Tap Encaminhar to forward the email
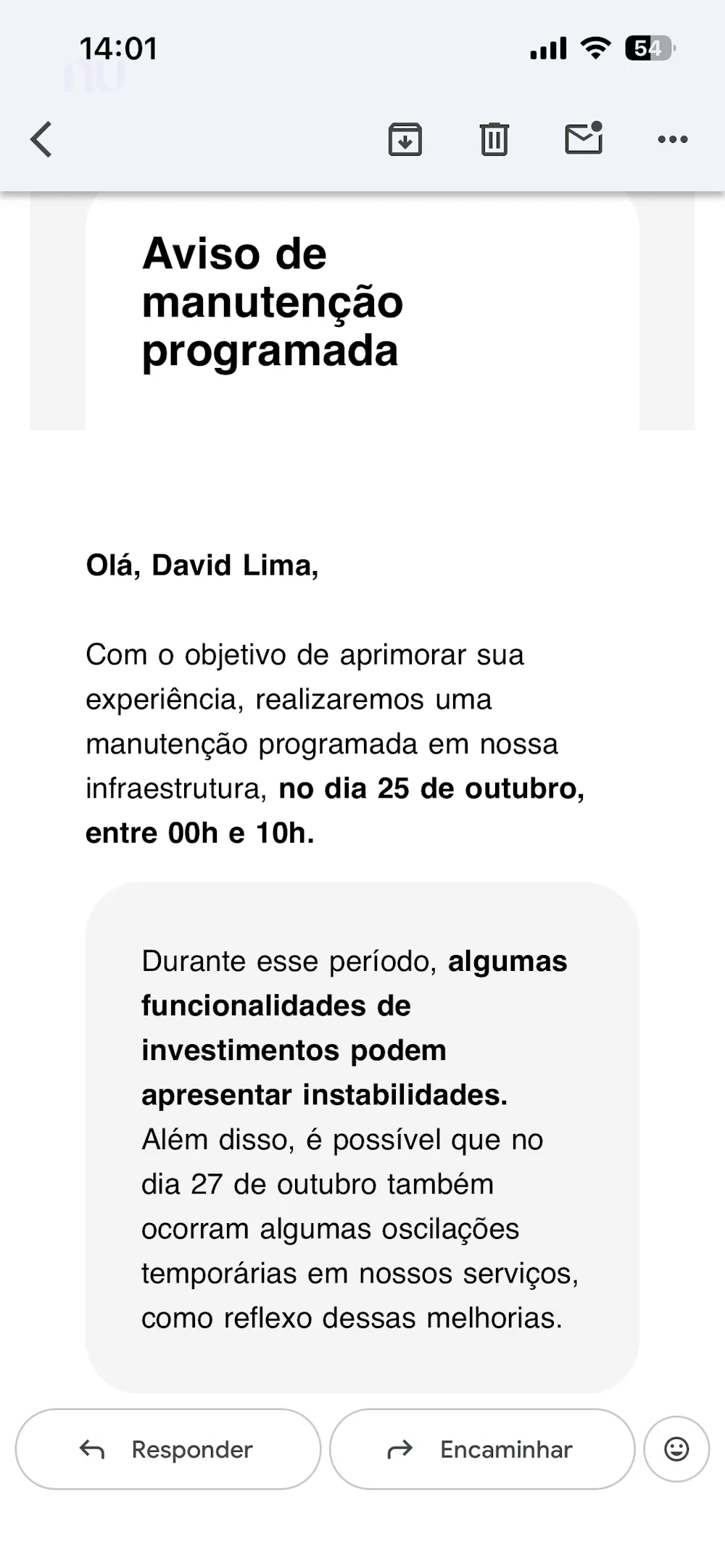This screenshot has width=725, height=1568. point(482,1449)
